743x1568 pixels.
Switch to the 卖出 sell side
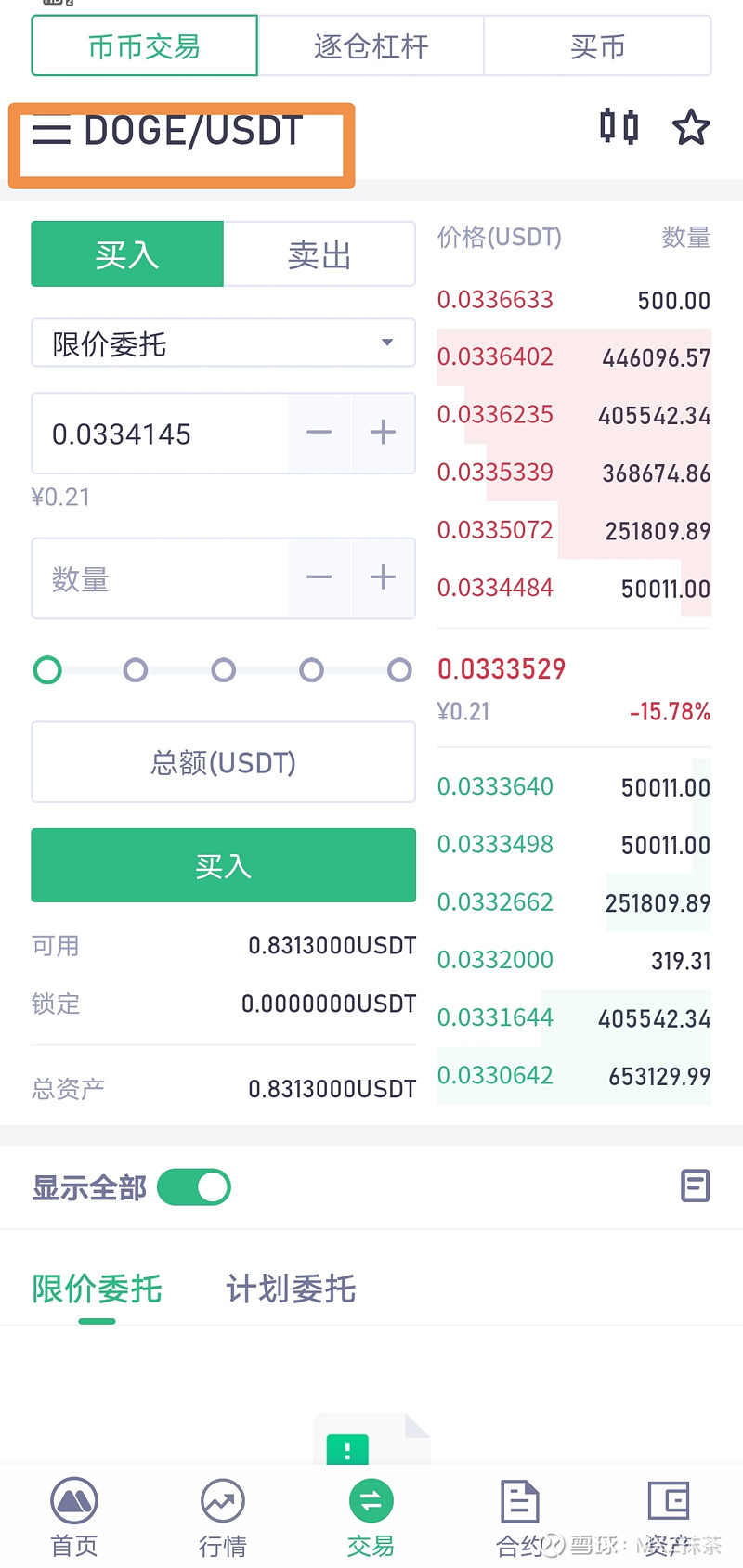click(x=319, y=253)
